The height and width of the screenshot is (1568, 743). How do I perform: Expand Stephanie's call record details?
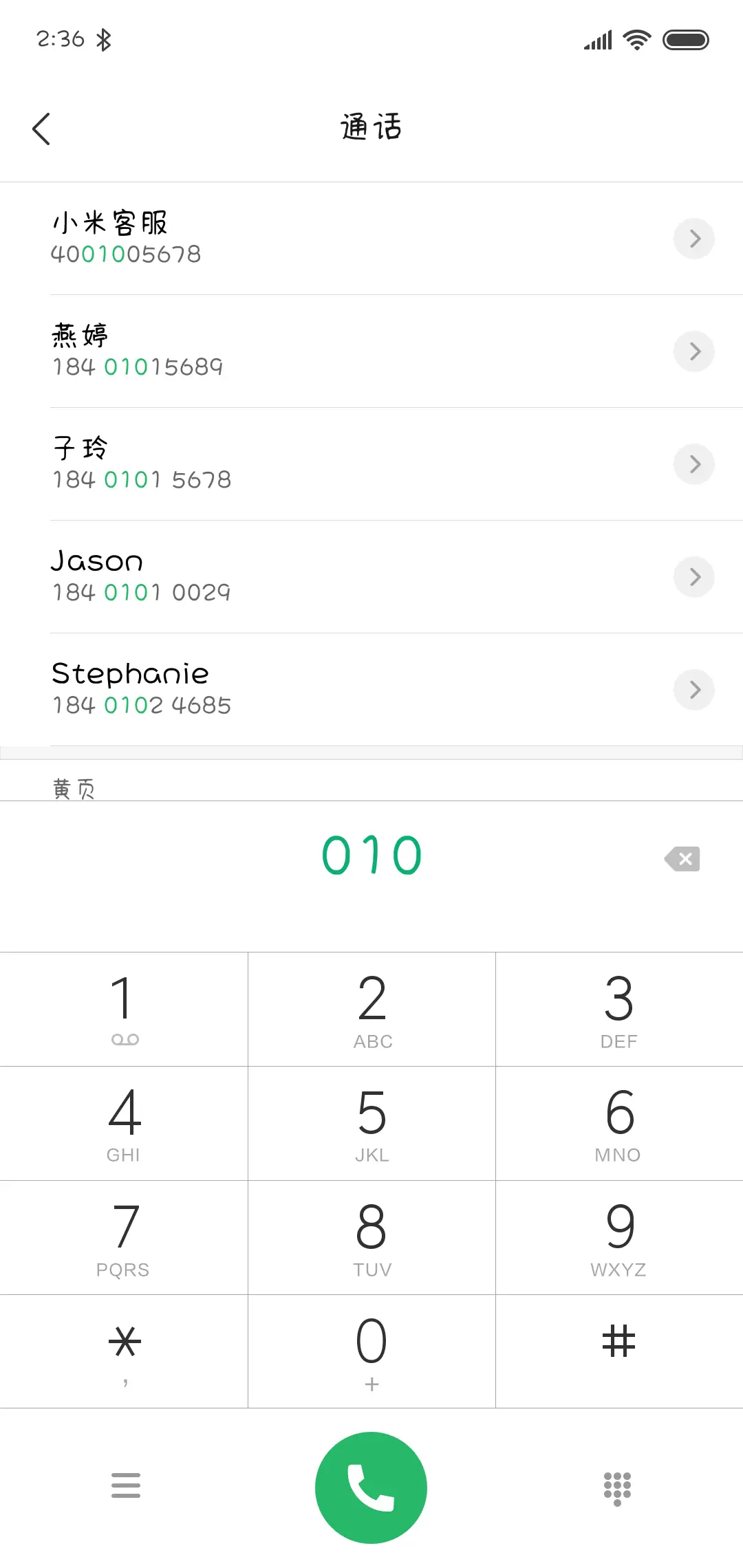(694, 689)
